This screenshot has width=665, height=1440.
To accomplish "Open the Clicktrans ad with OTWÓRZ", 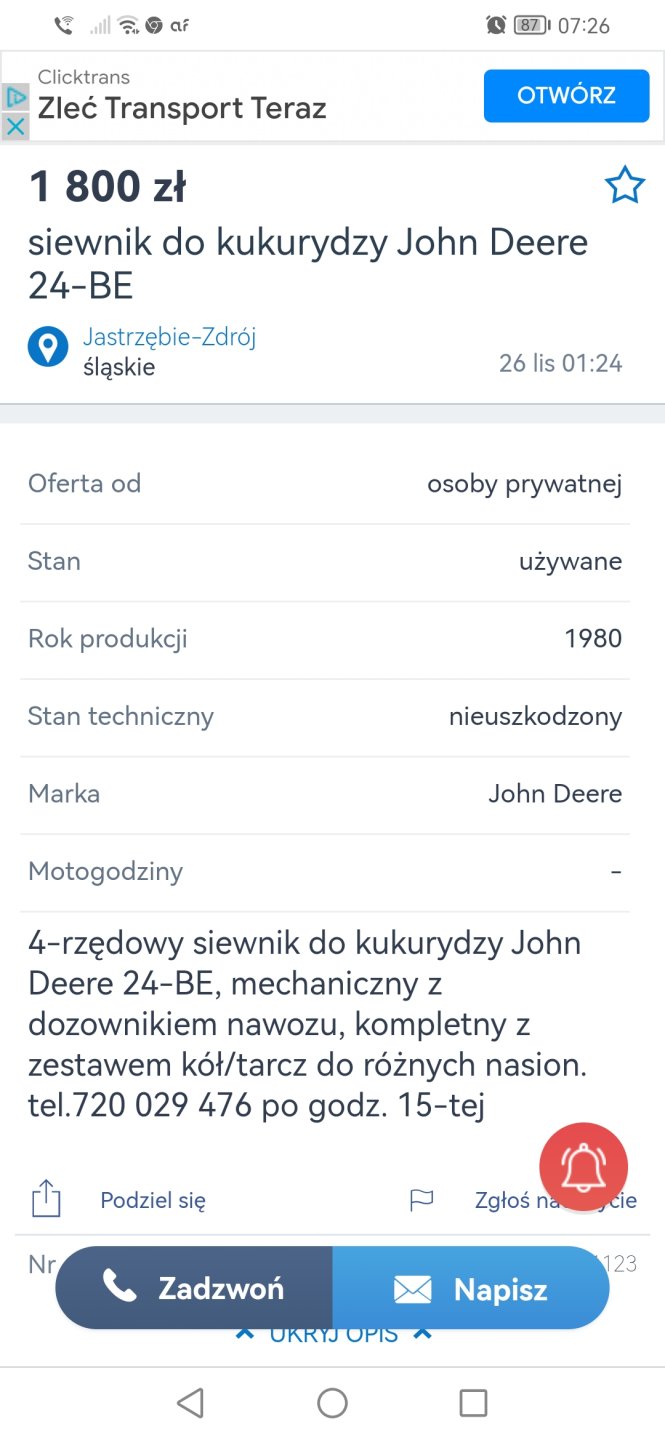I will pos(566,96).
